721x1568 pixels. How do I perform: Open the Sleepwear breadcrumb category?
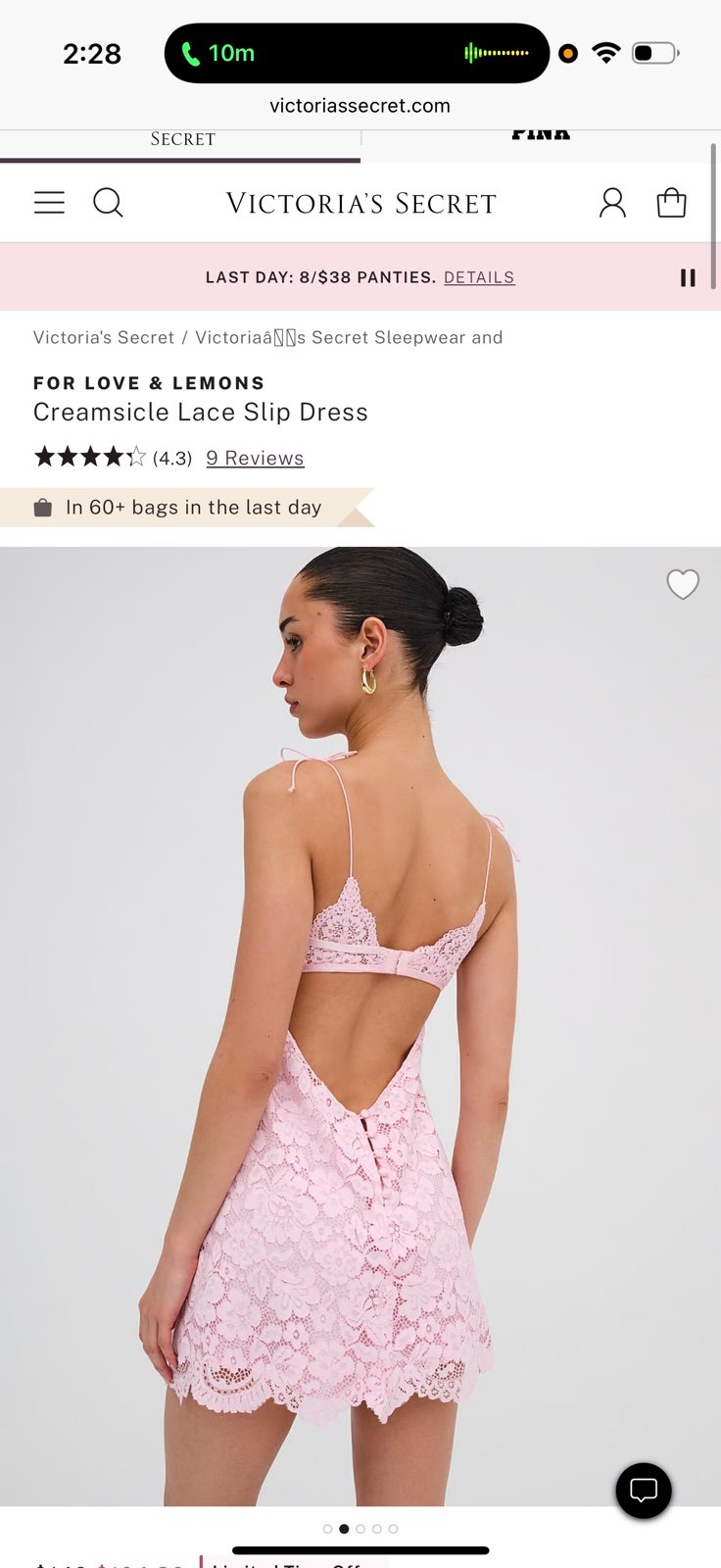pyautogui.click(x=349, y=337)
